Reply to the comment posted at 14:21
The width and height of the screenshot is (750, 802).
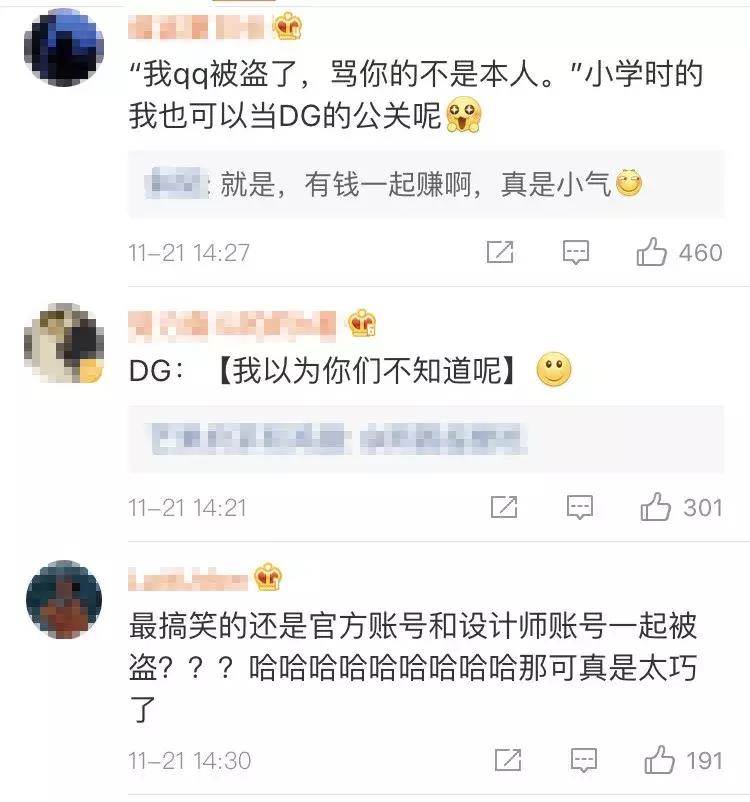(580, 507)
